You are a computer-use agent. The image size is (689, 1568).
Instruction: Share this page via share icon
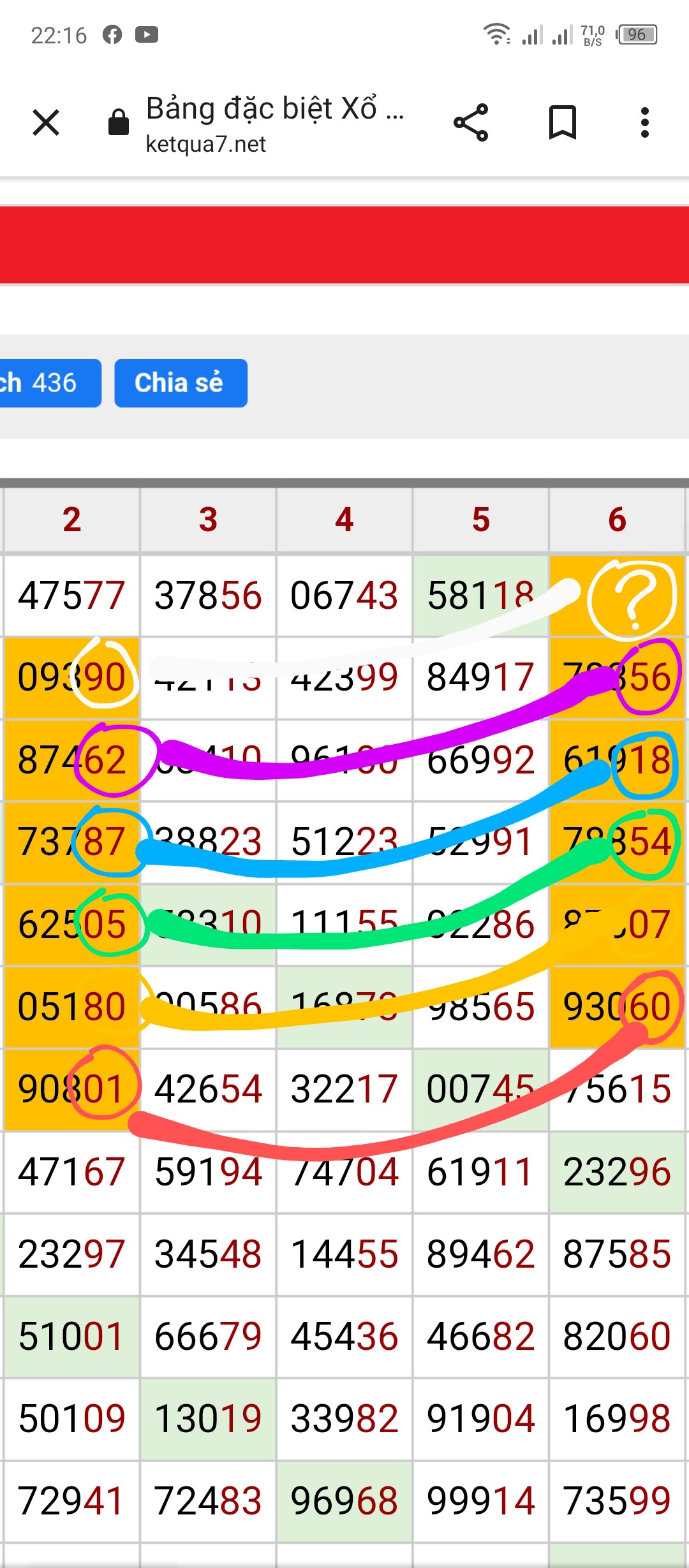point(471,122)
